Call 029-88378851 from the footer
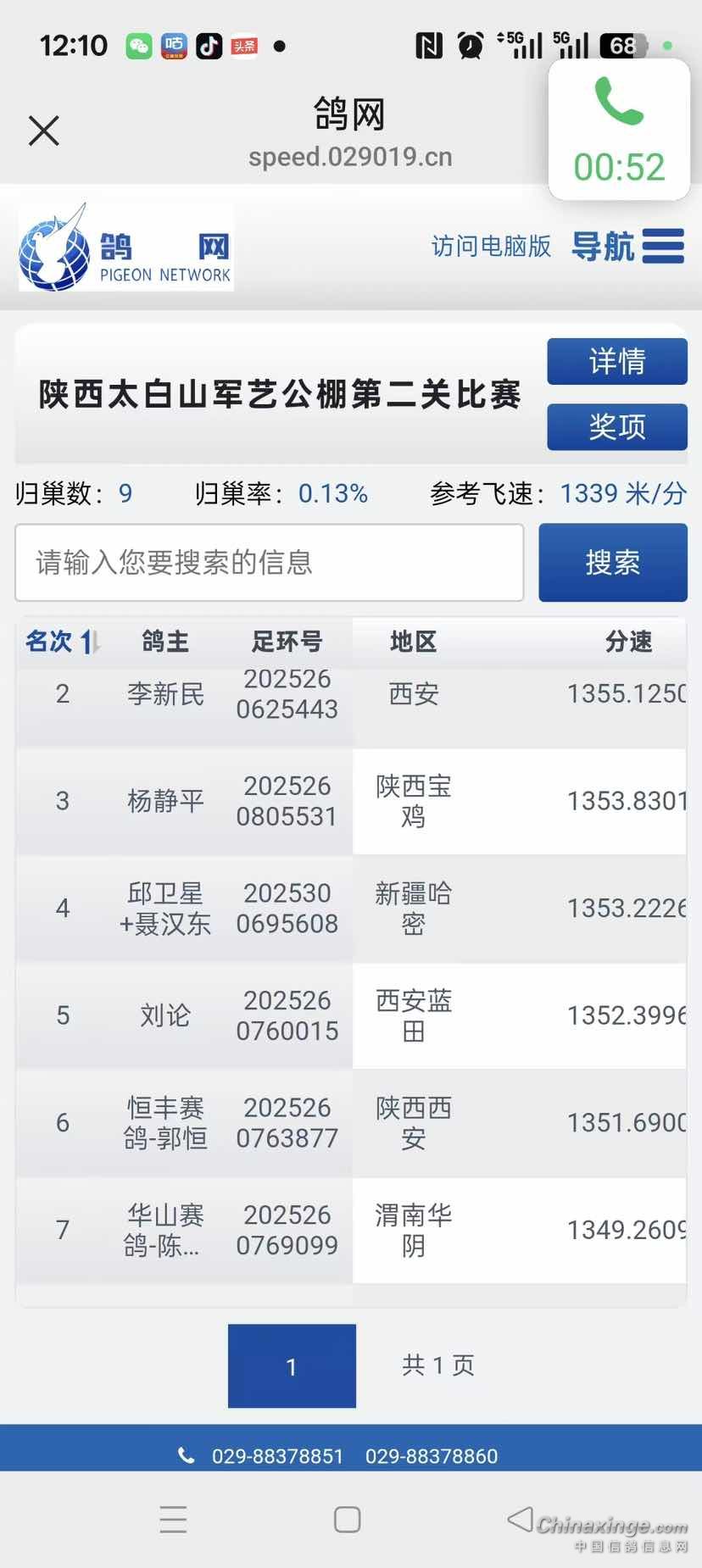702x1568 pixels. 276,1456
